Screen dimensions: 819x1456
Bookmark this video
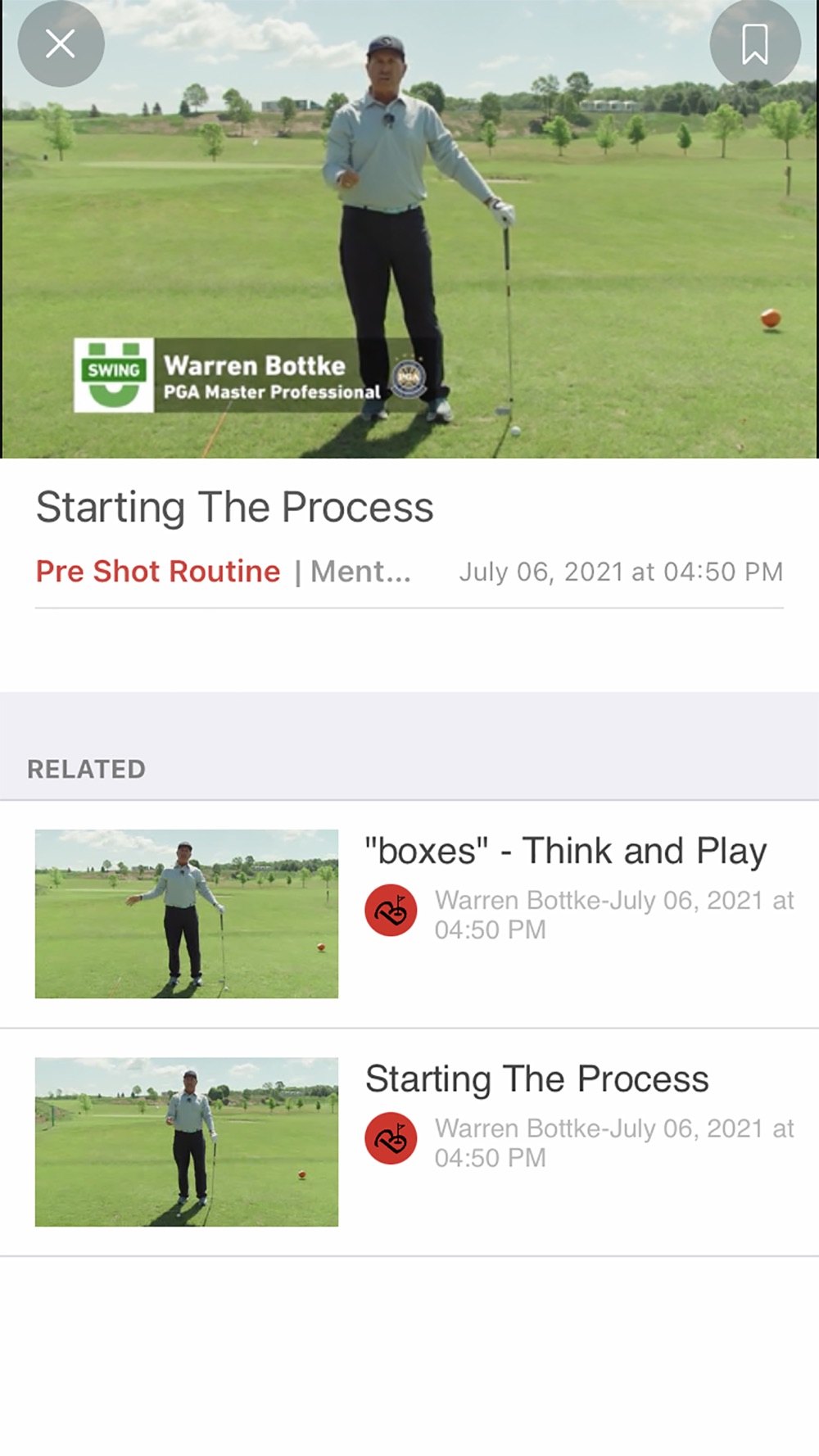(x=754, y=43)
